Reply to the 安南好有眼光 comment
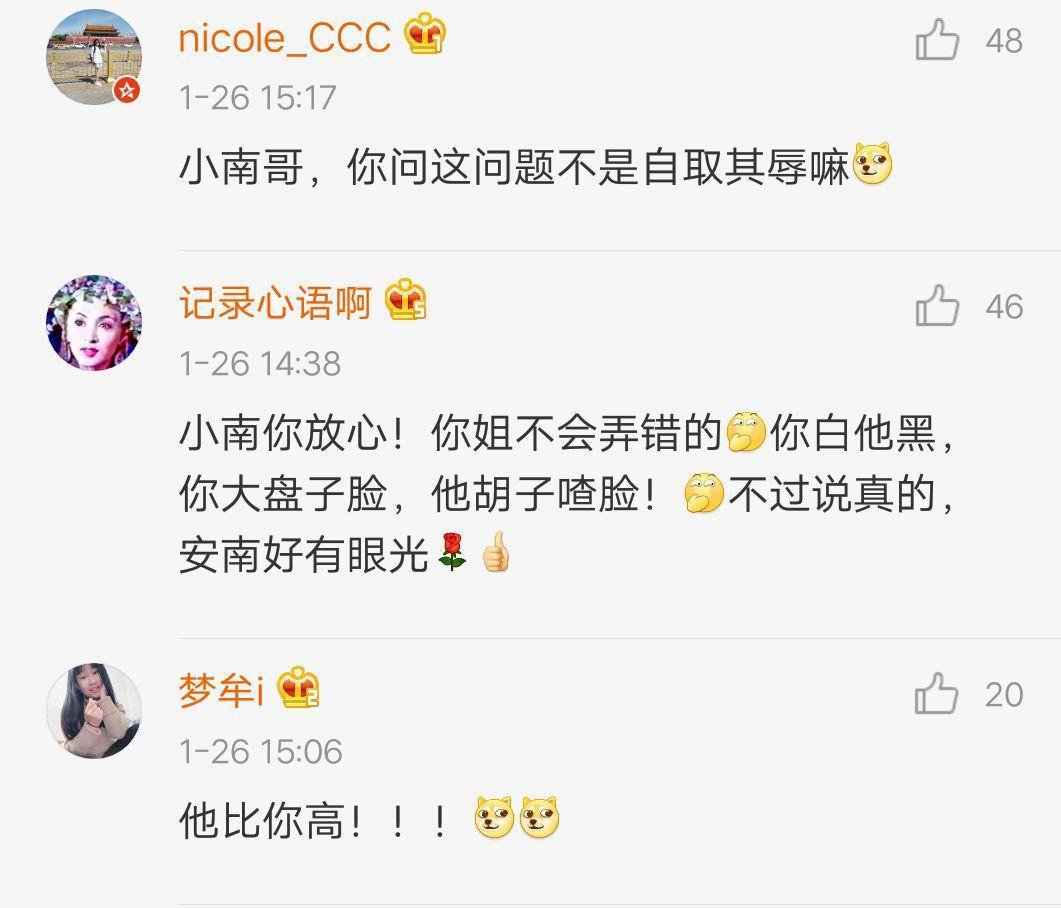 [x=565, y=494]
